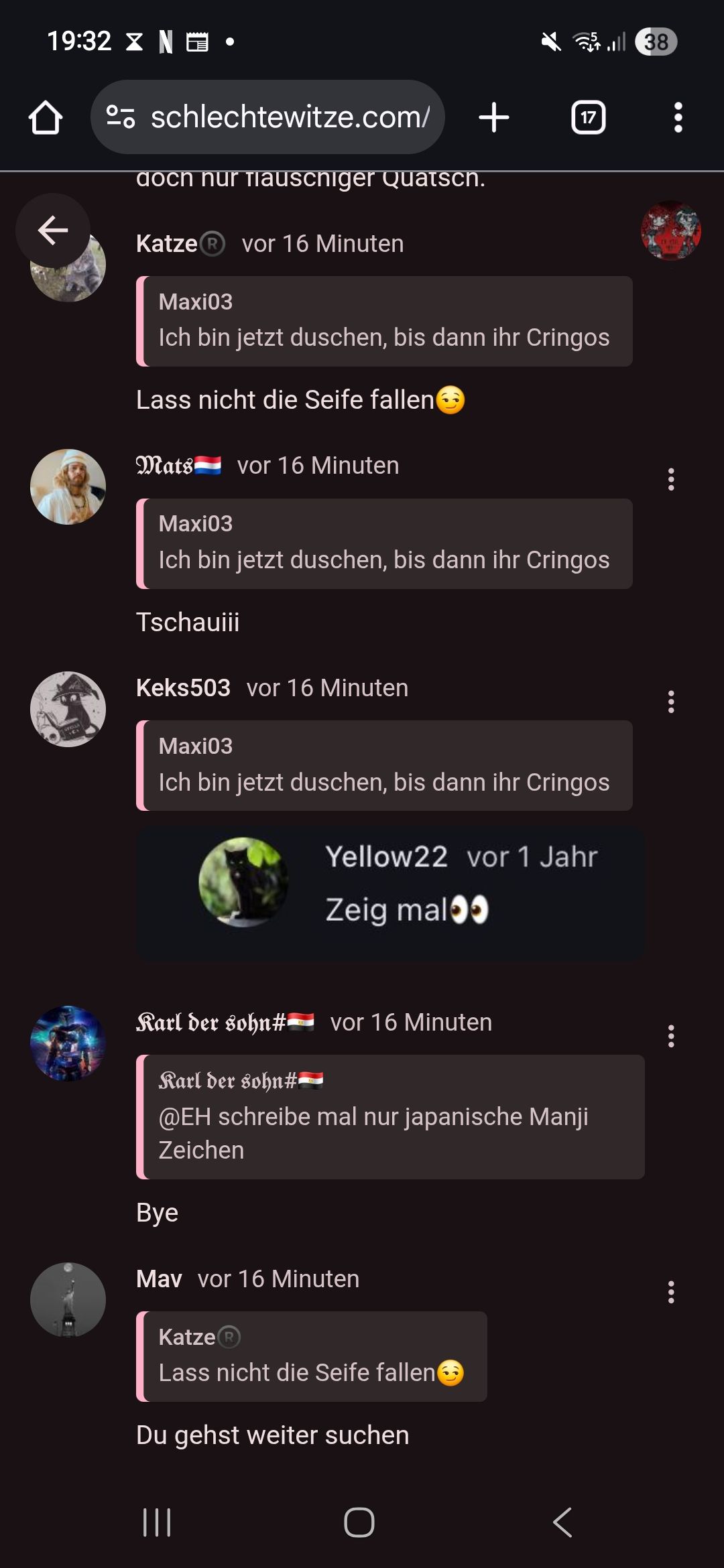Go back using the floating arrow button

pyautogui.click(x=53, y=231)
